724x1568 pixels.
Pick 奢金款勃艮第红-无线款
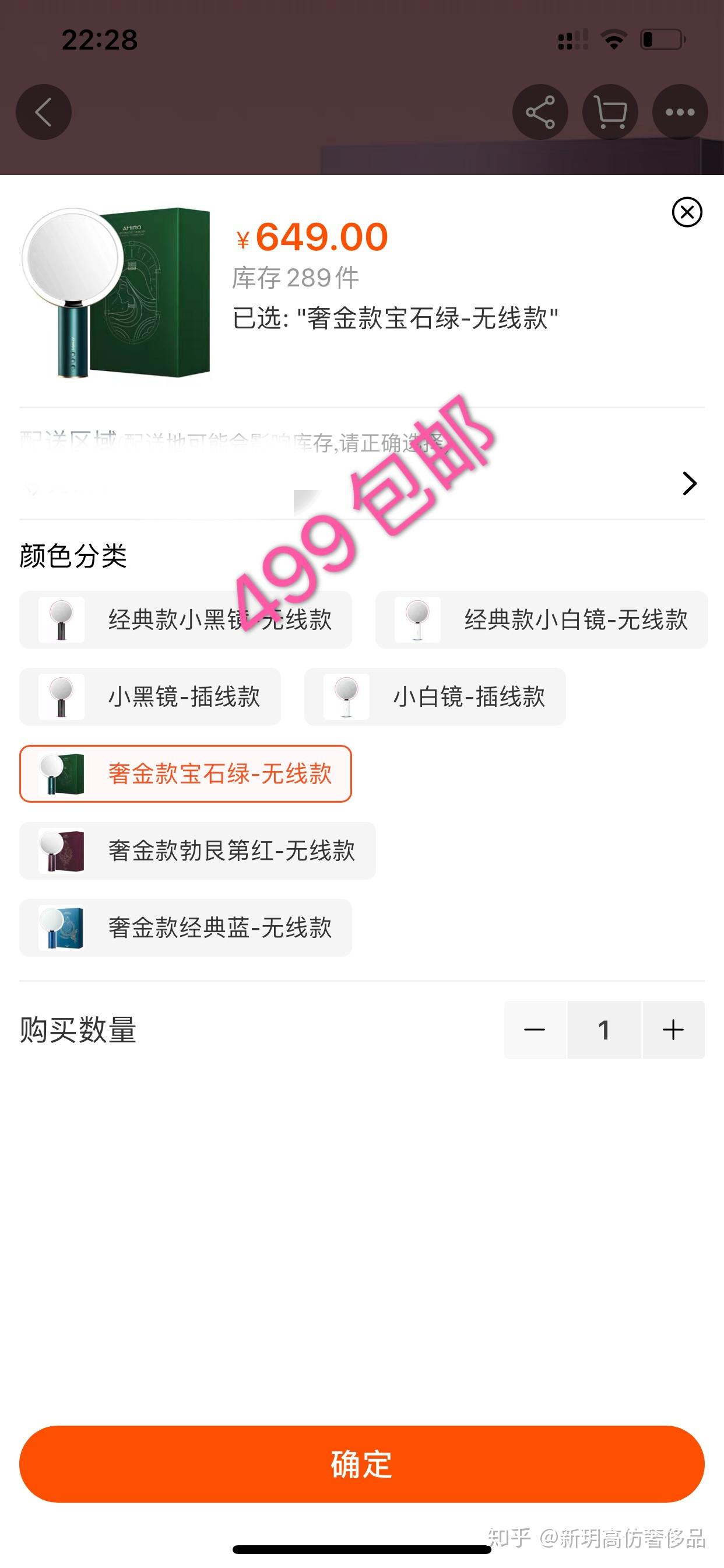198,850
